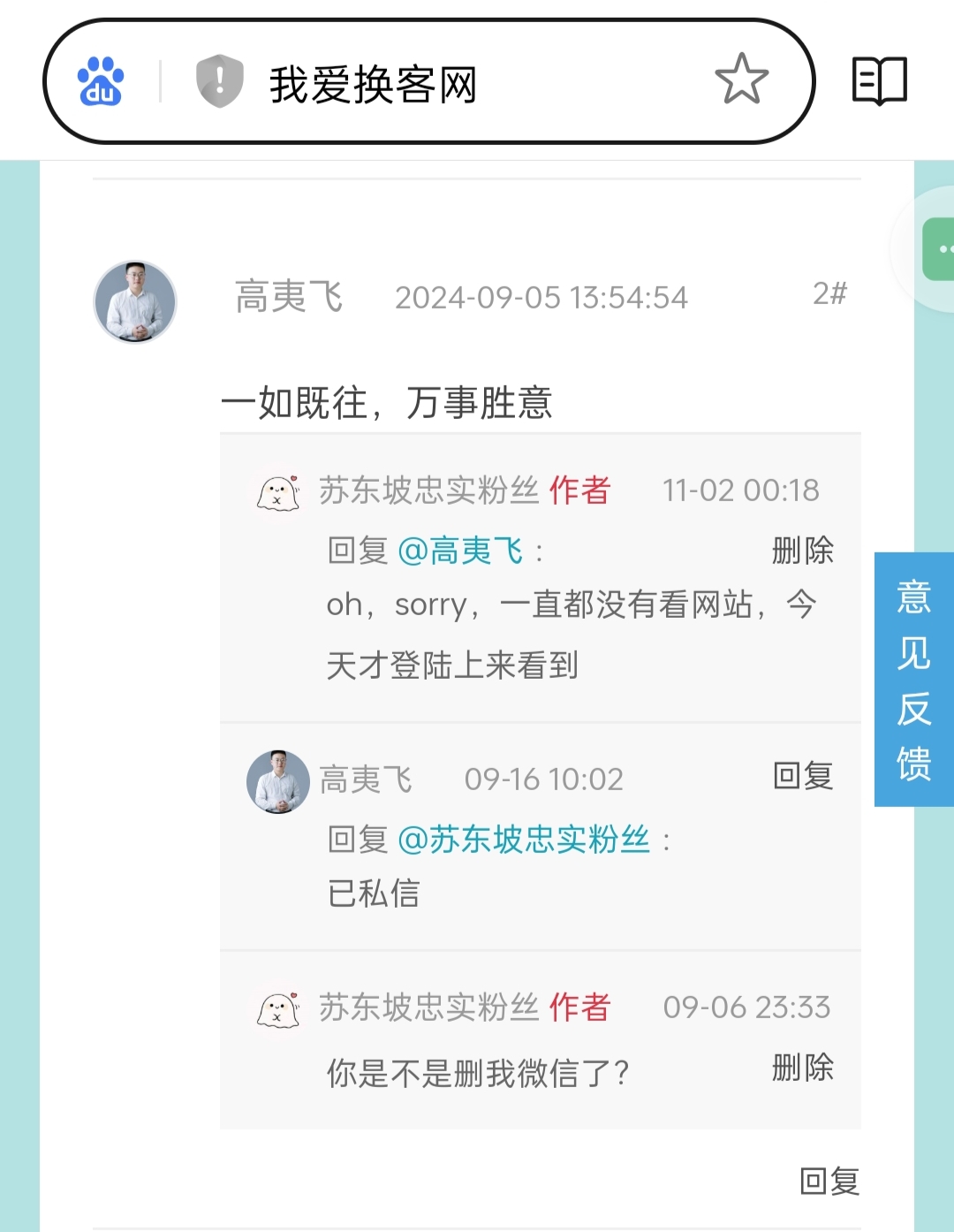Delete the reply posted at 09-06 23:33
This screenshot has width=954, height=1232.
point(802,1068)
